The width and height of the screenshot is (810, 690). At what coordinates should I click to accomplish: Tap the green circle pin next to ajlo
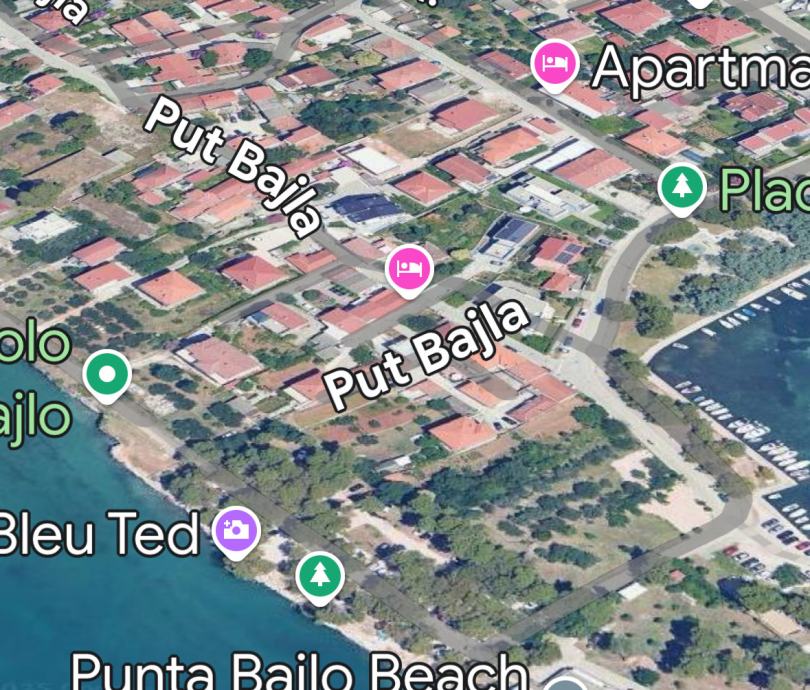[107, 374]
